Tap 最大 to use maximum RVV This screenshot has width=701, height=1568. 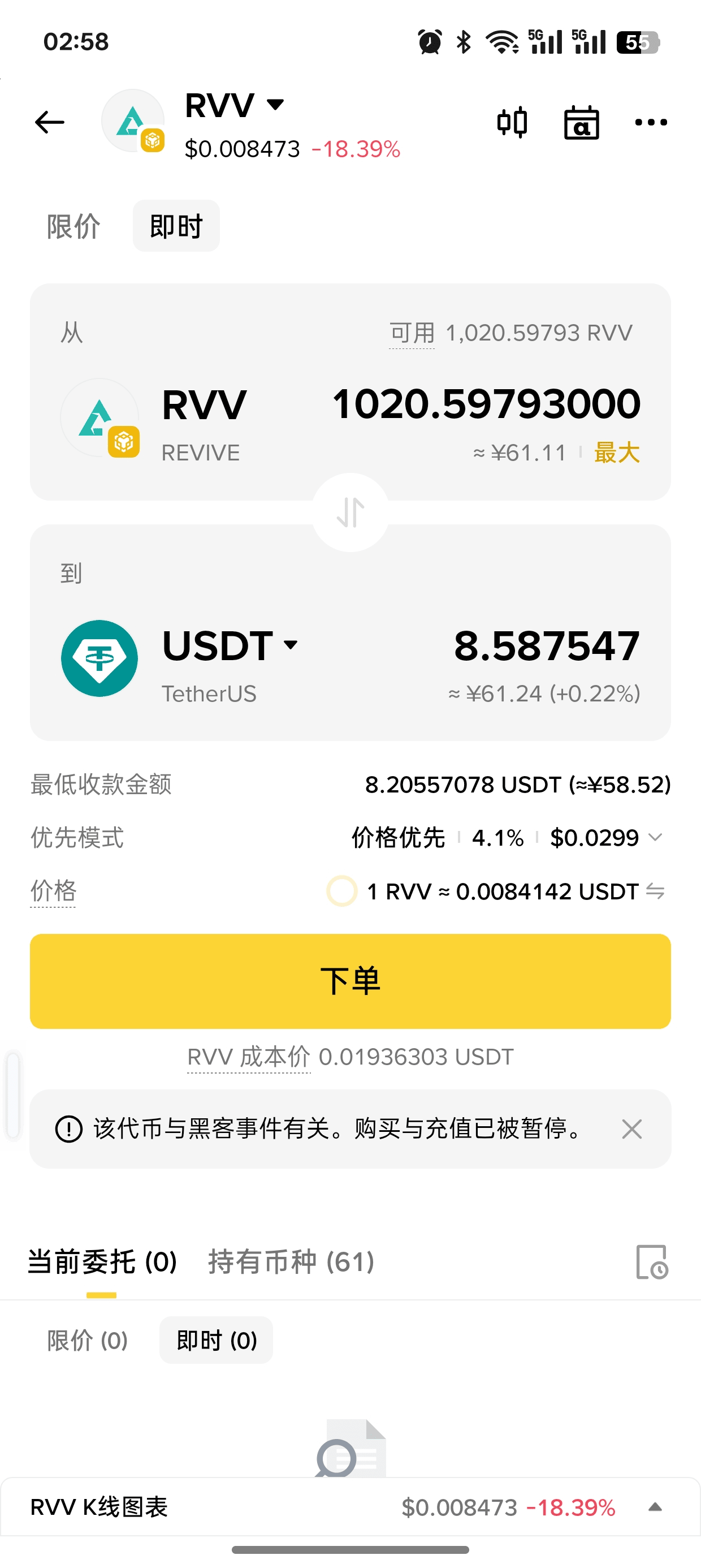pos(617,453)
